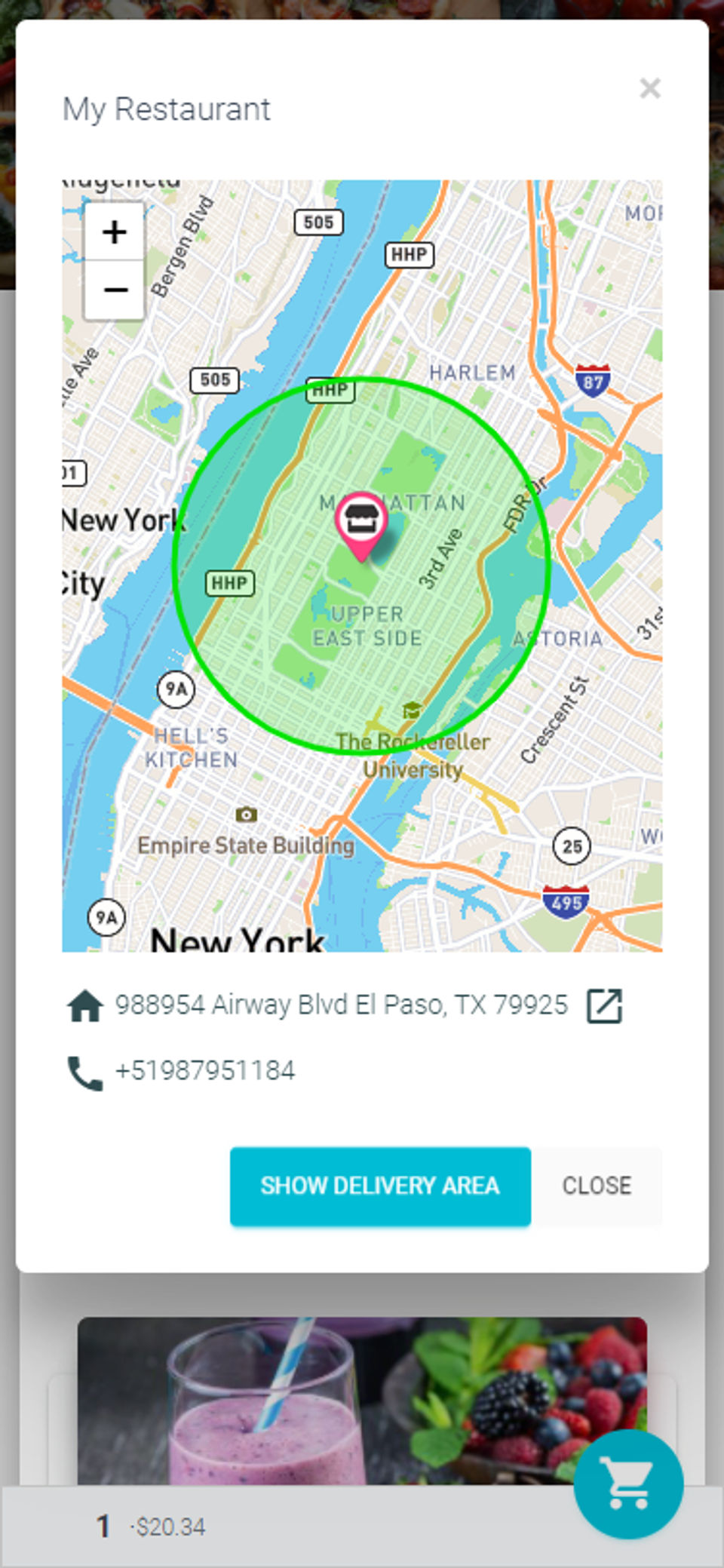
Task: Zoom out on the map
Action: 115,290
